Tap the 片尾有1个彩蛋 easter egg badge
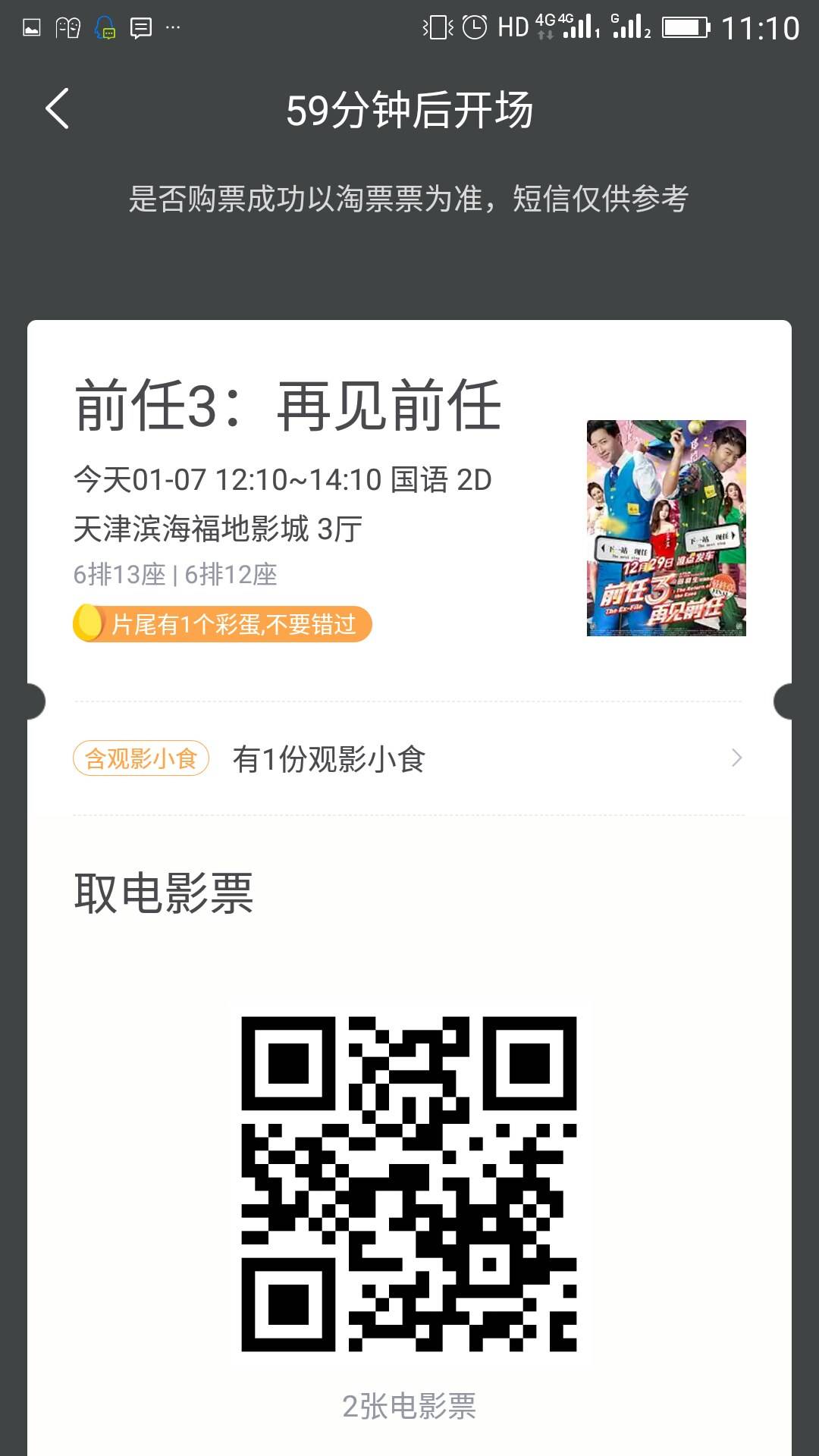Screen dimensions: 819x1456 [222, 624]
